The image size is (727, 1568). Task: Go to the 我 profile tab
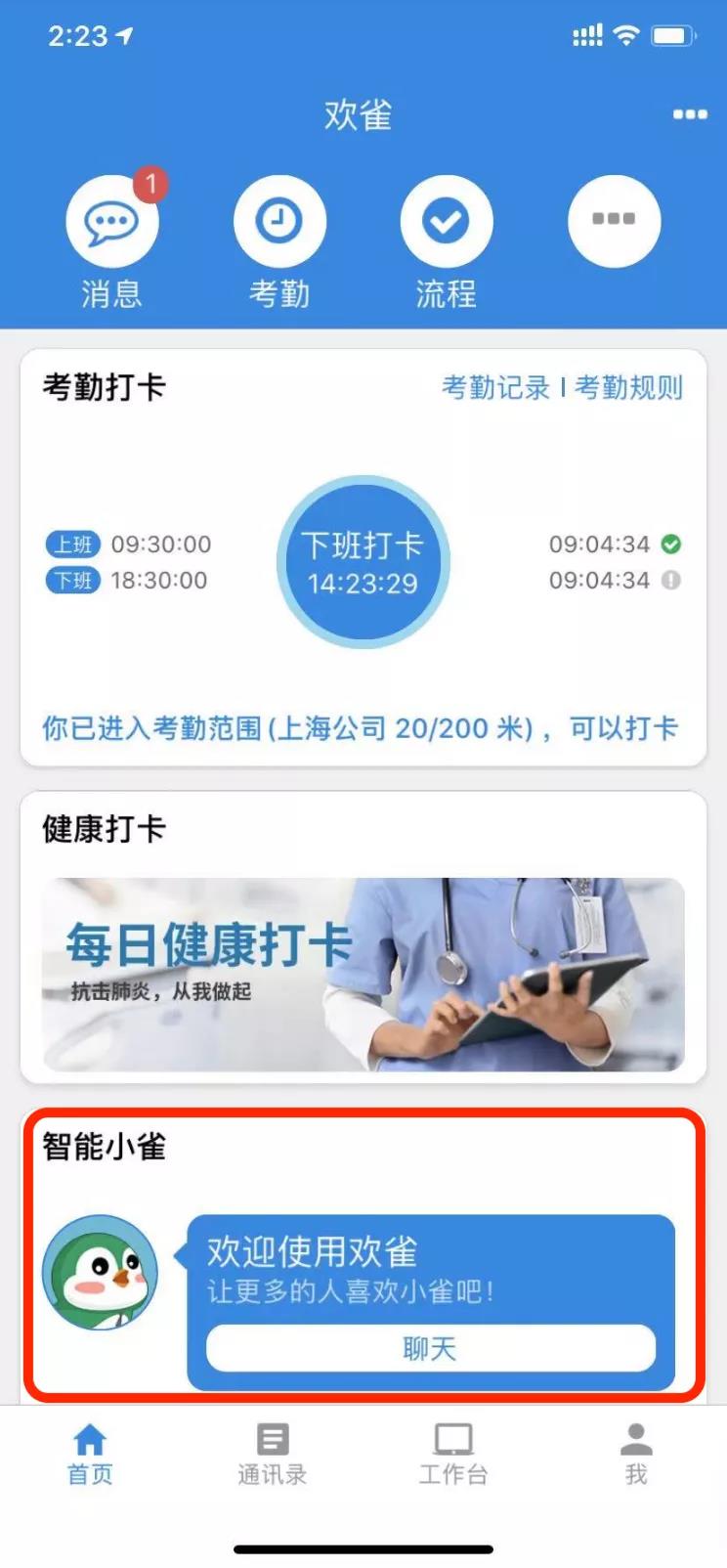(x=636, y=1454)
